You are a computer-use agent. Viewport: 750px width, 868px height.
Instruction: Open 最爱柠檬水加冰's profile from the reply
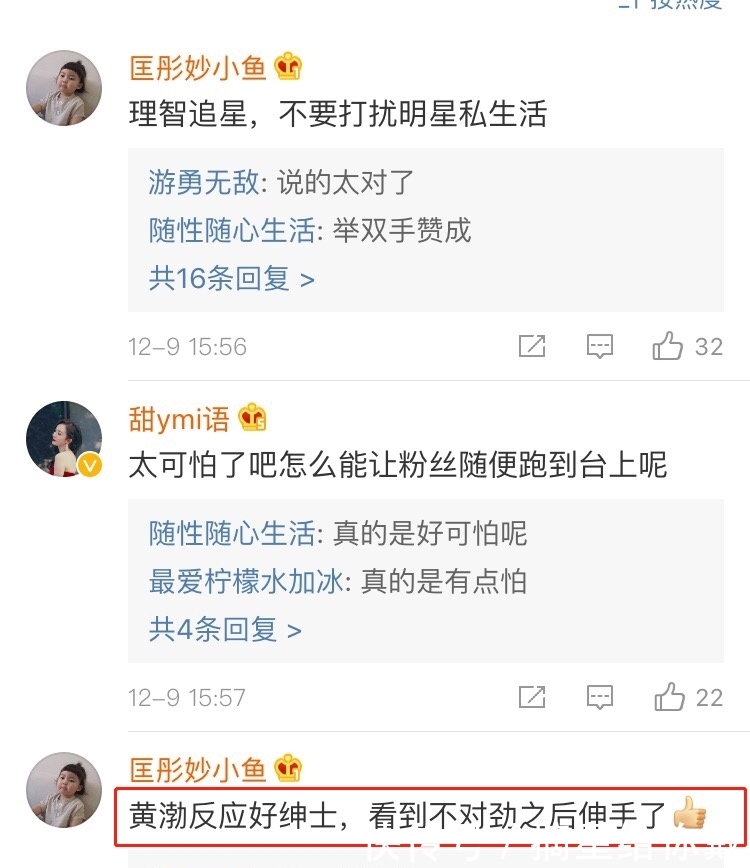pyautogui.click(x=246, y=581)
